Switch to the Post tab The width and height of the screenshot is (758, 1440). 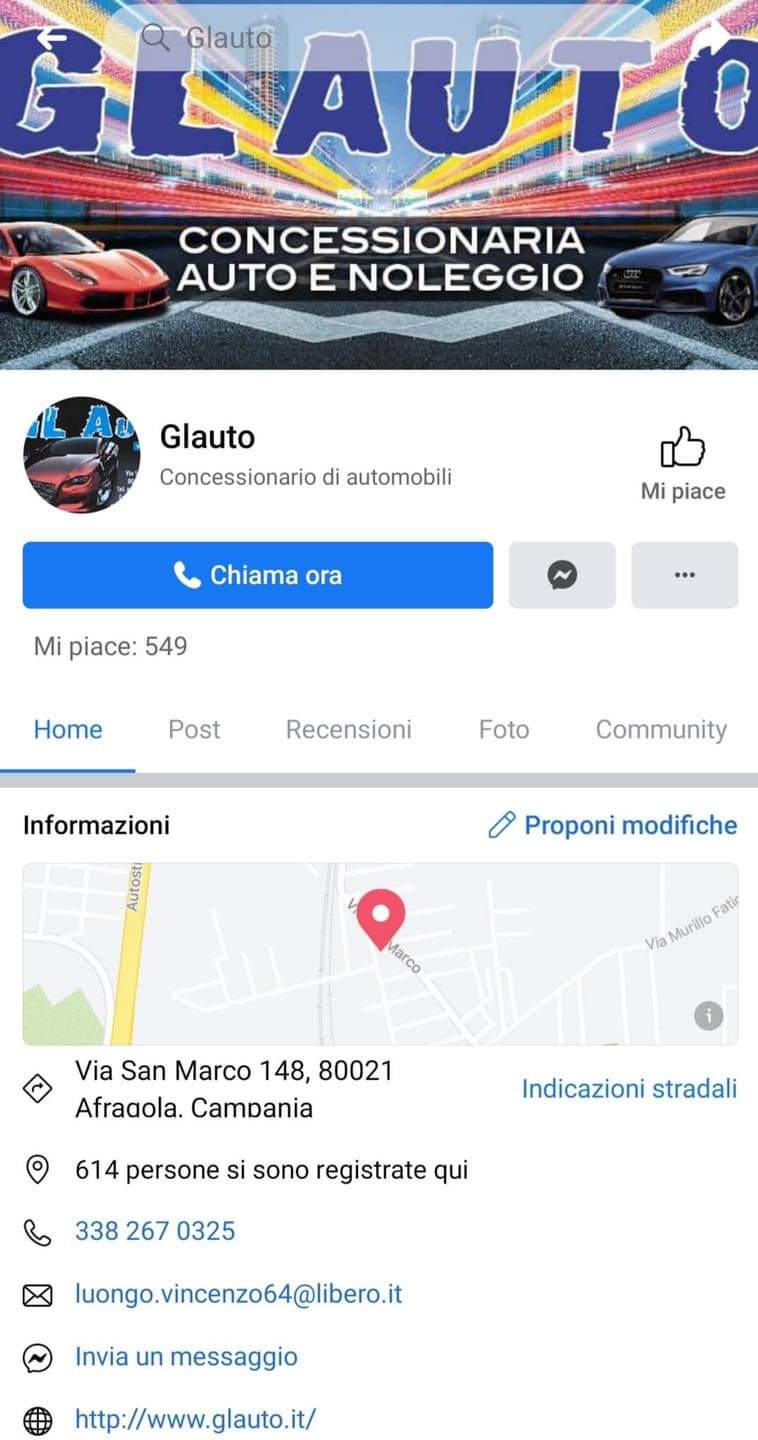pyautogui.click(x=194, y=729)
